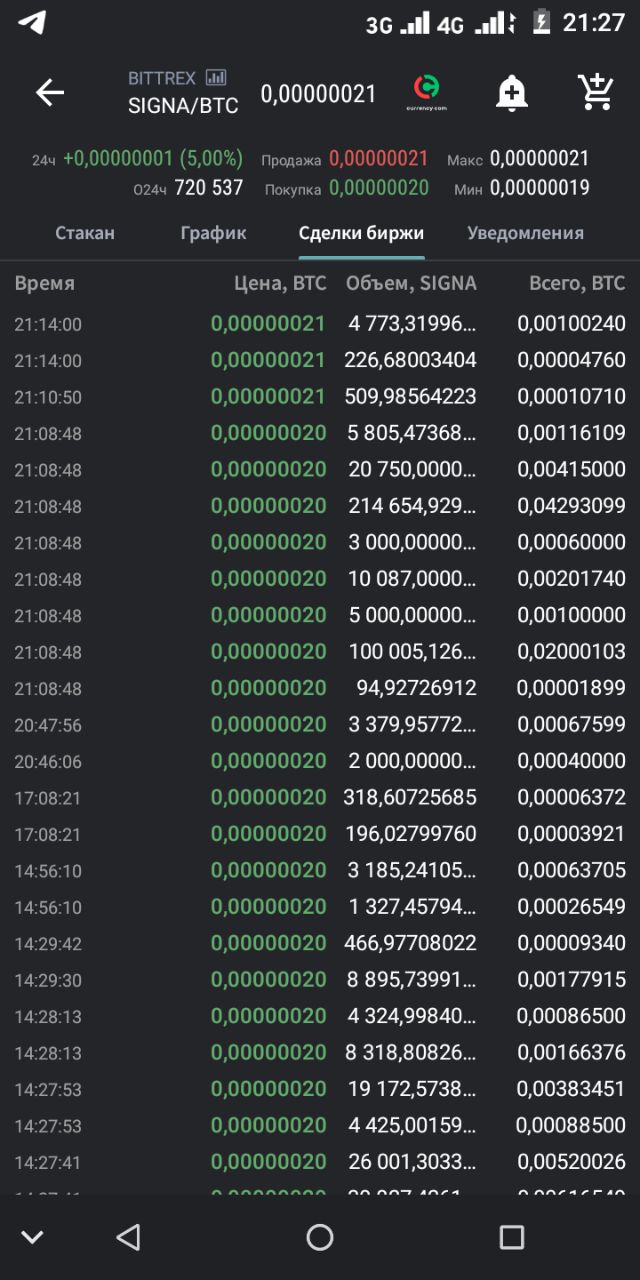This screenshot has height=1280, width=640.
Task: Switch to the Стакан tab
Action: [85, 233]
